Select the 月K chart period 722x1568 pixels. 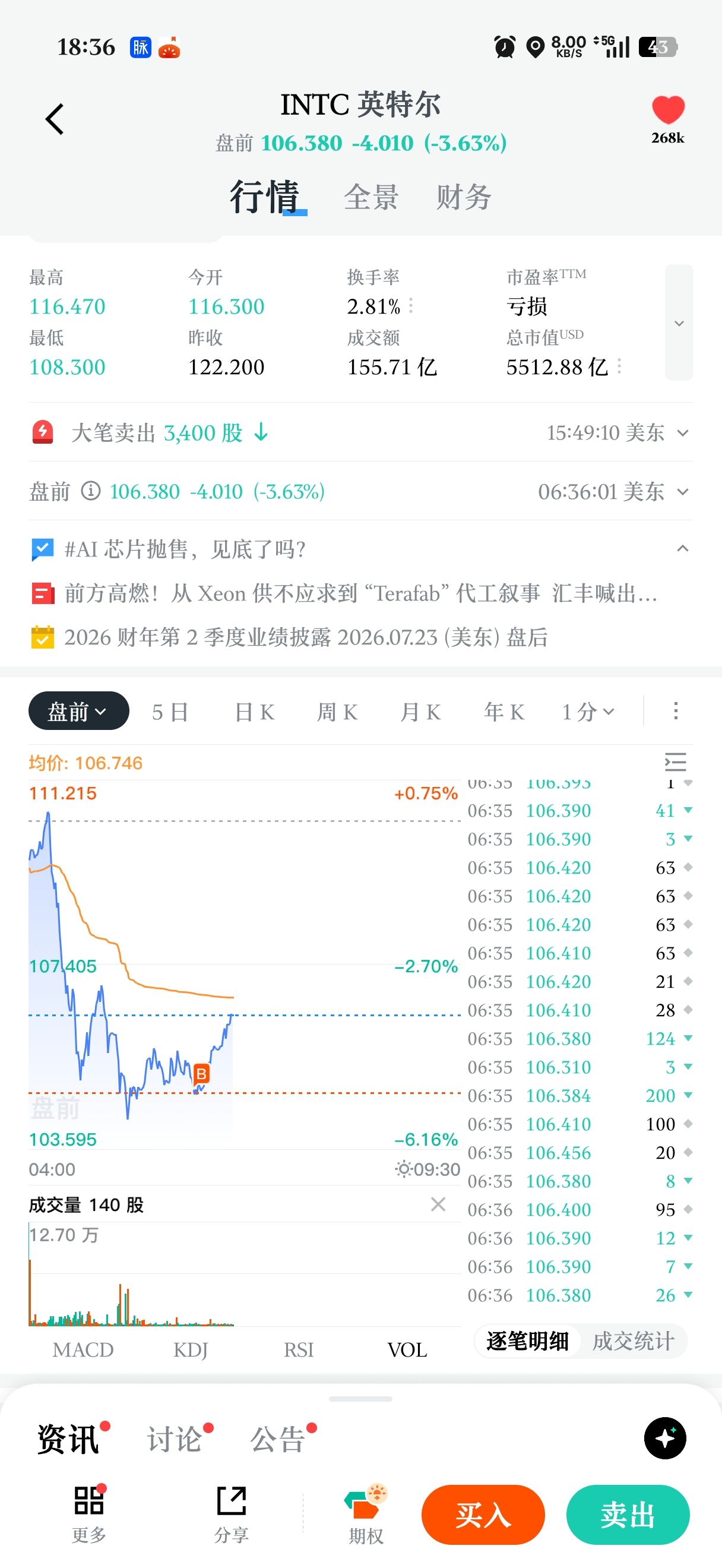420,712
